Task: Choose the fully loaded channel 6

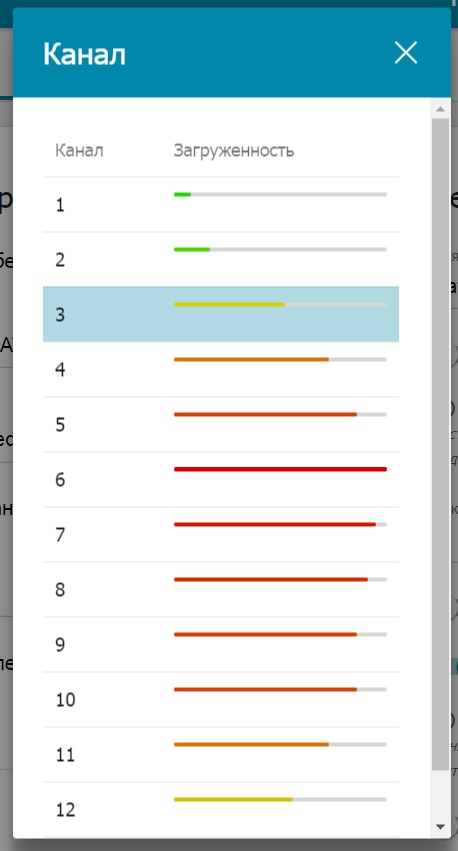Action: (x=221, y=480)
